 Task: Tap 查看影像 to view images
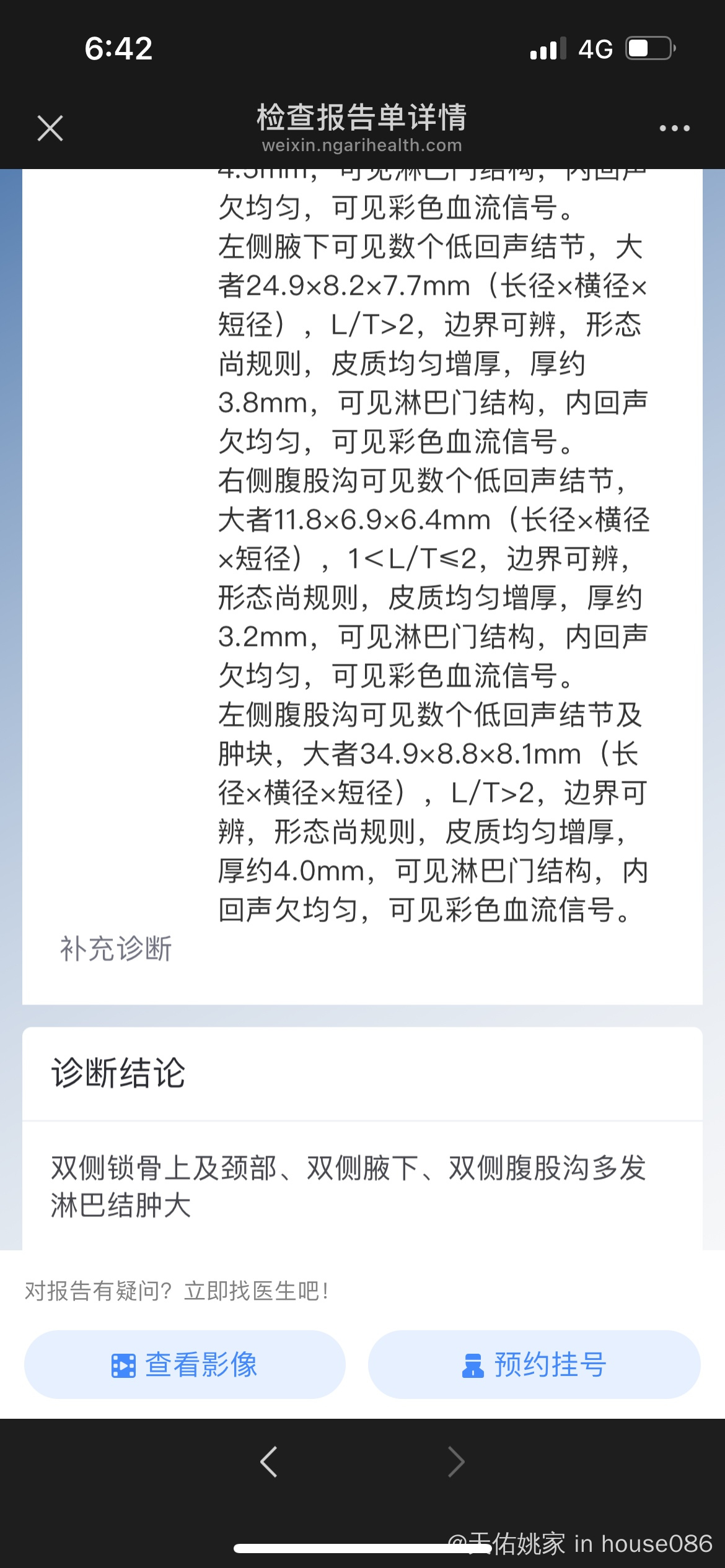tap(185, 1364)
